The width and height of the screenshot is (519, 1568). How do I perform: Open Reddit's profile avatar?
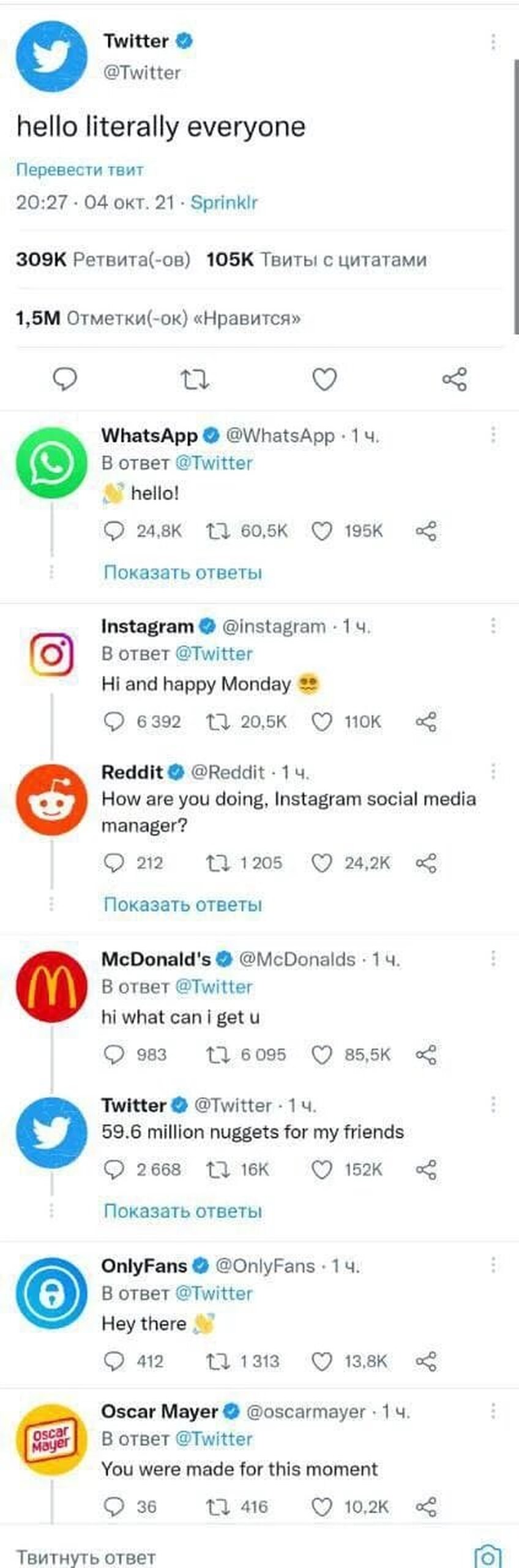(51, 800)
